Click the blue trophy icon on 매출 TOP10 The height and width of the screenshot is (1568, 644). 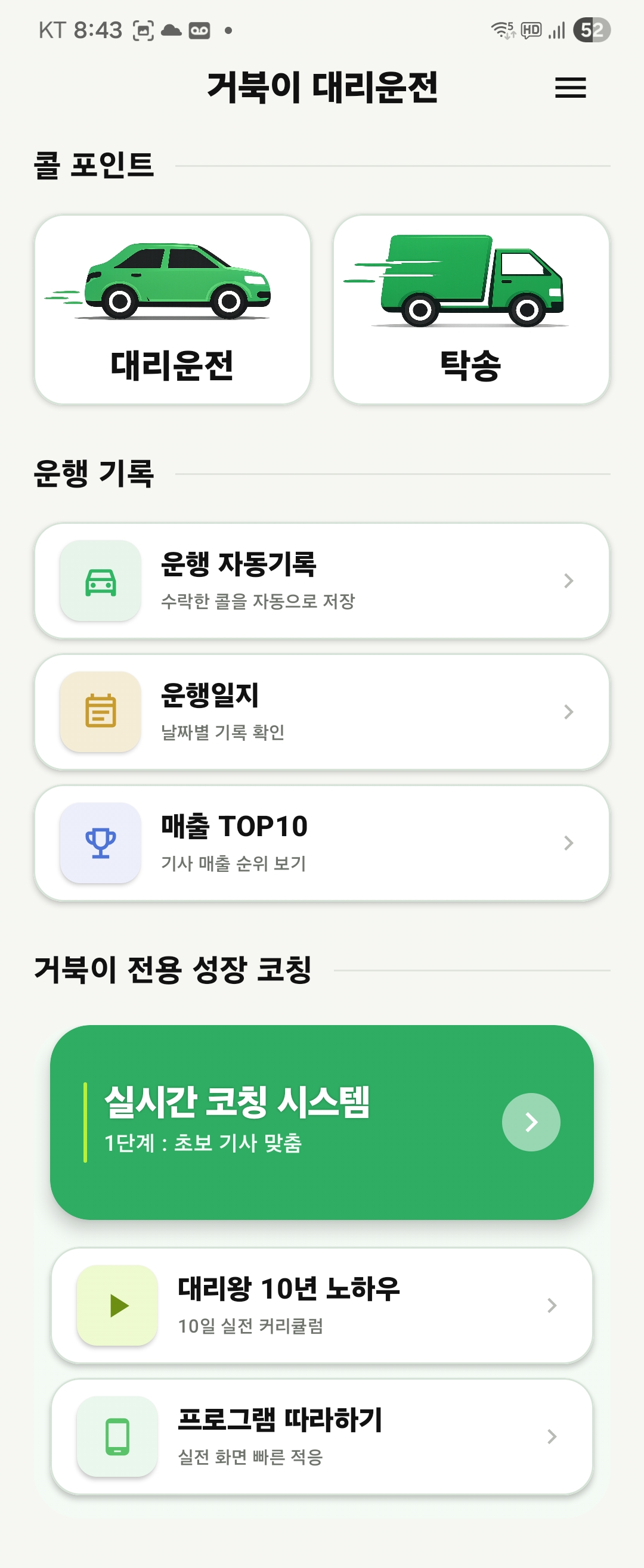point(102,843)
